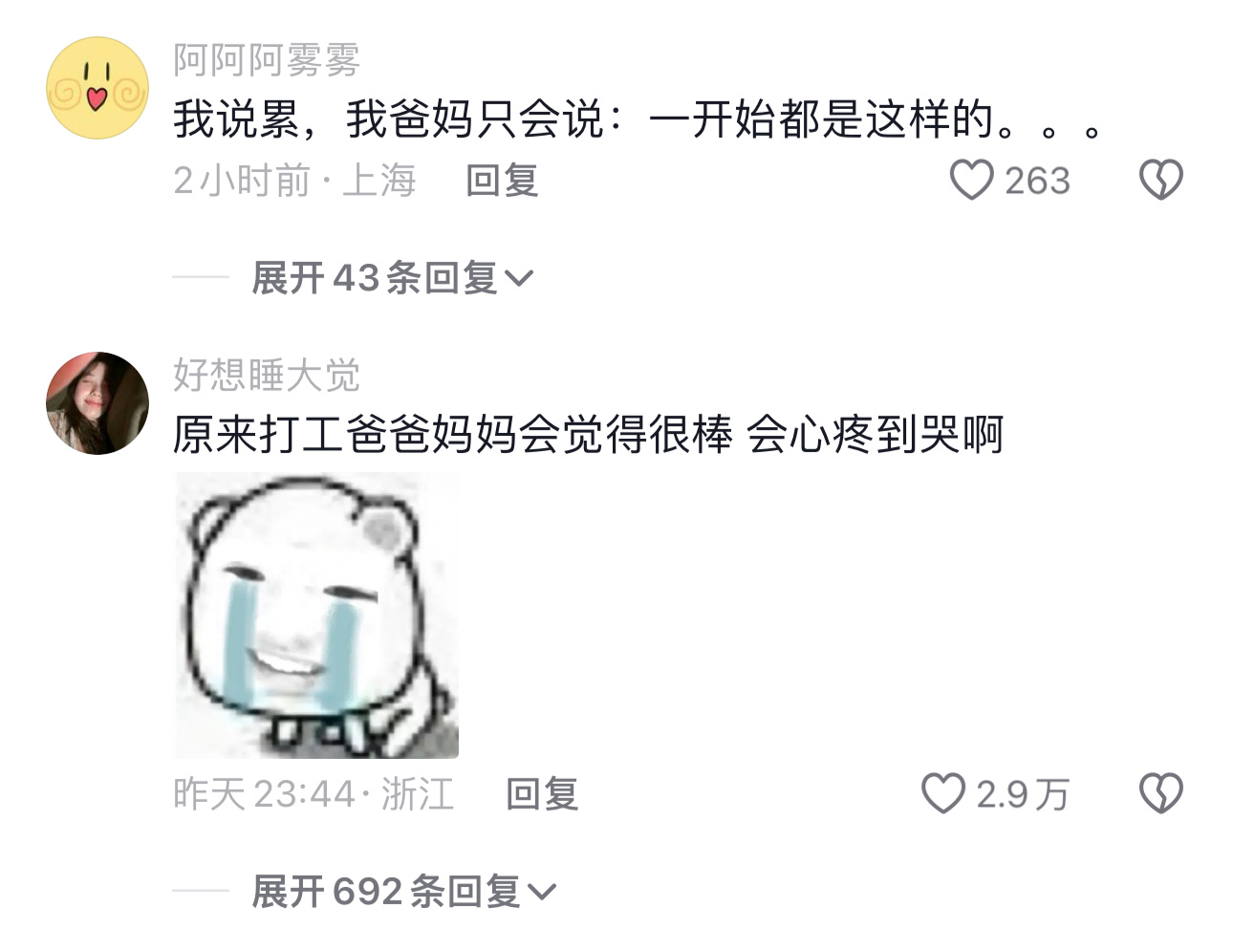
Task: Open username 阿阿阿雾雾
Action: pos(267,60)
